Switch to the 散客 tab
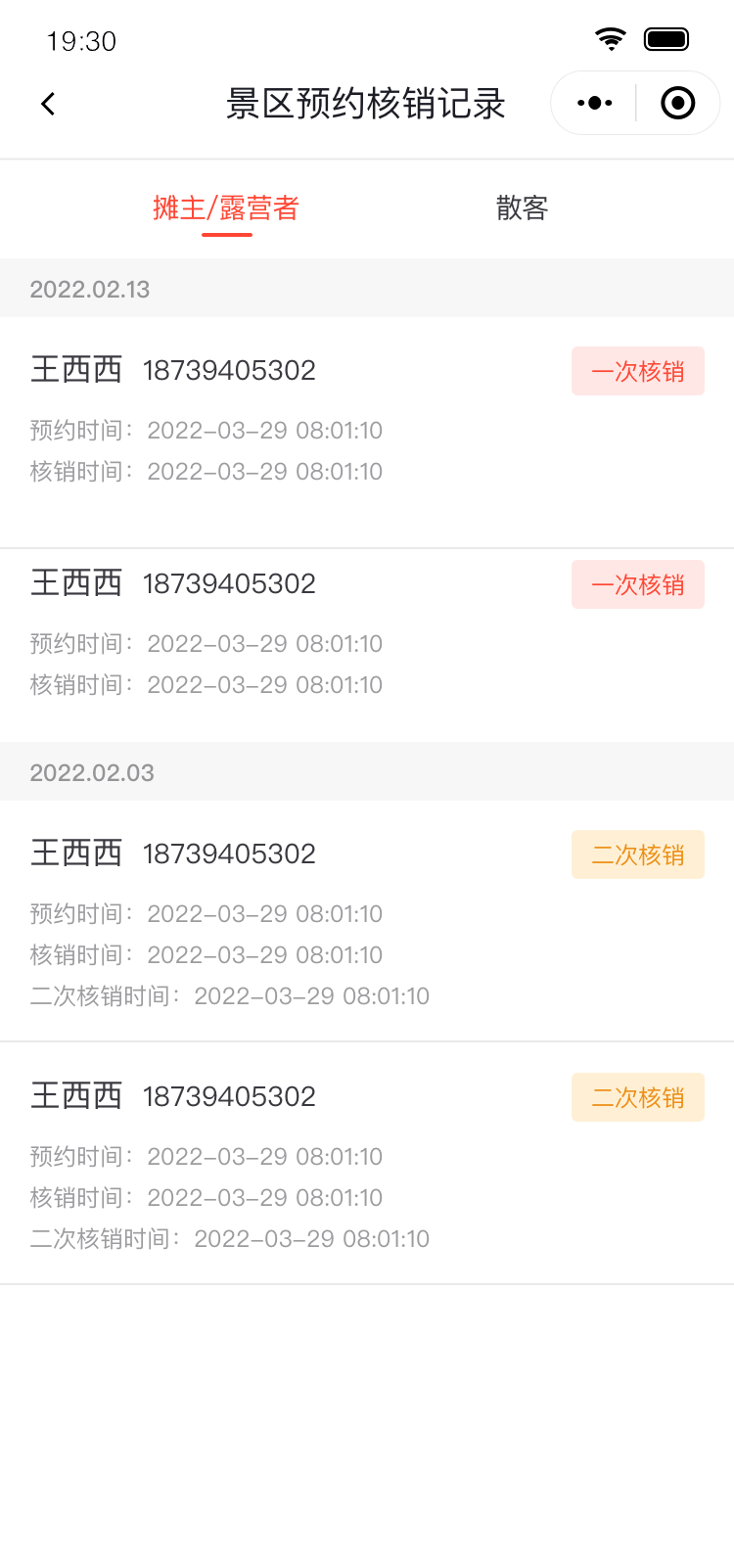The width and height of the screenshot is (734, 1568). pos(522,208)
